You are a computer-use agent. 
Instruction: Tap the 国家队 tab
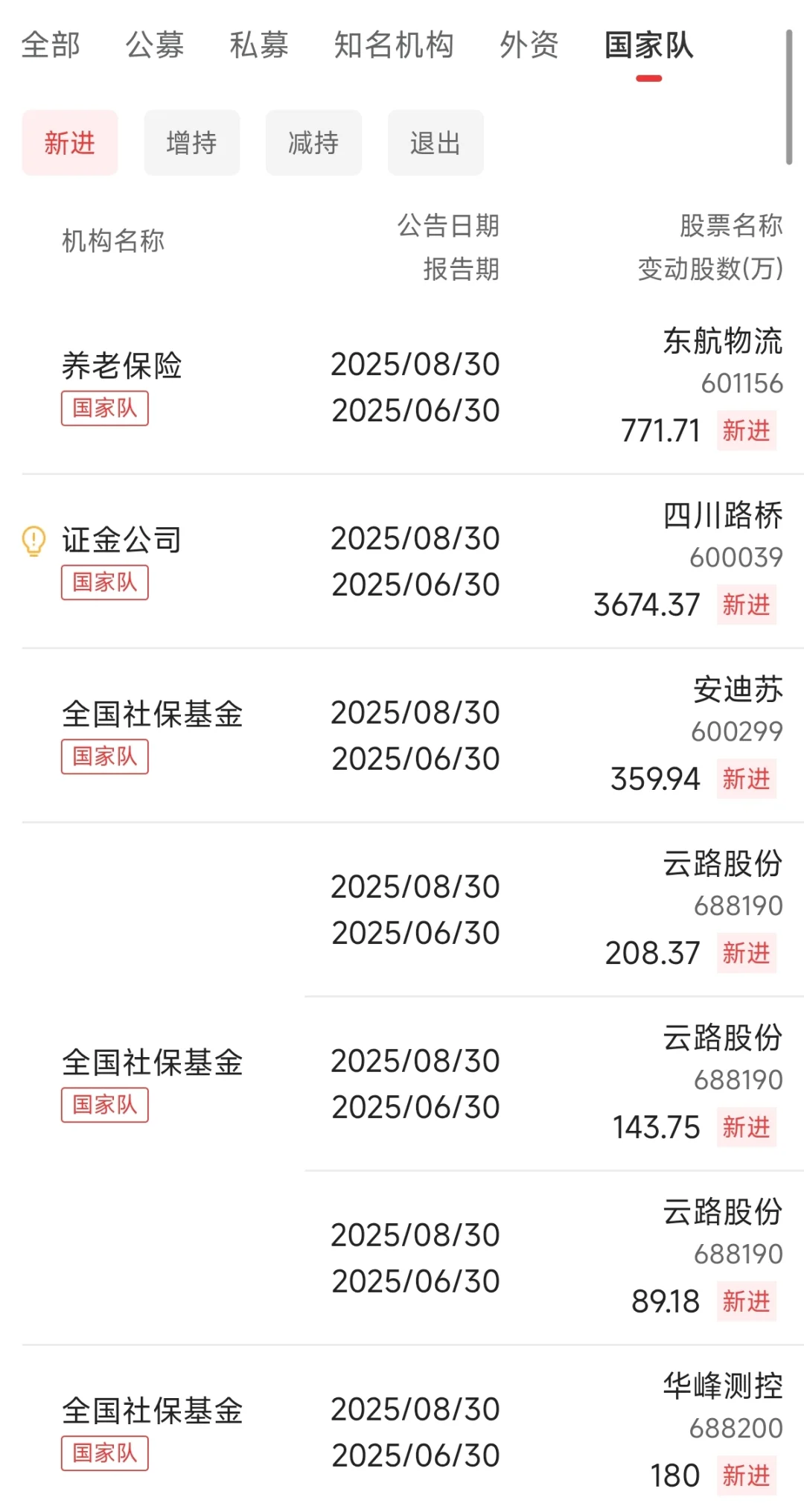click(x=648, y=45)
